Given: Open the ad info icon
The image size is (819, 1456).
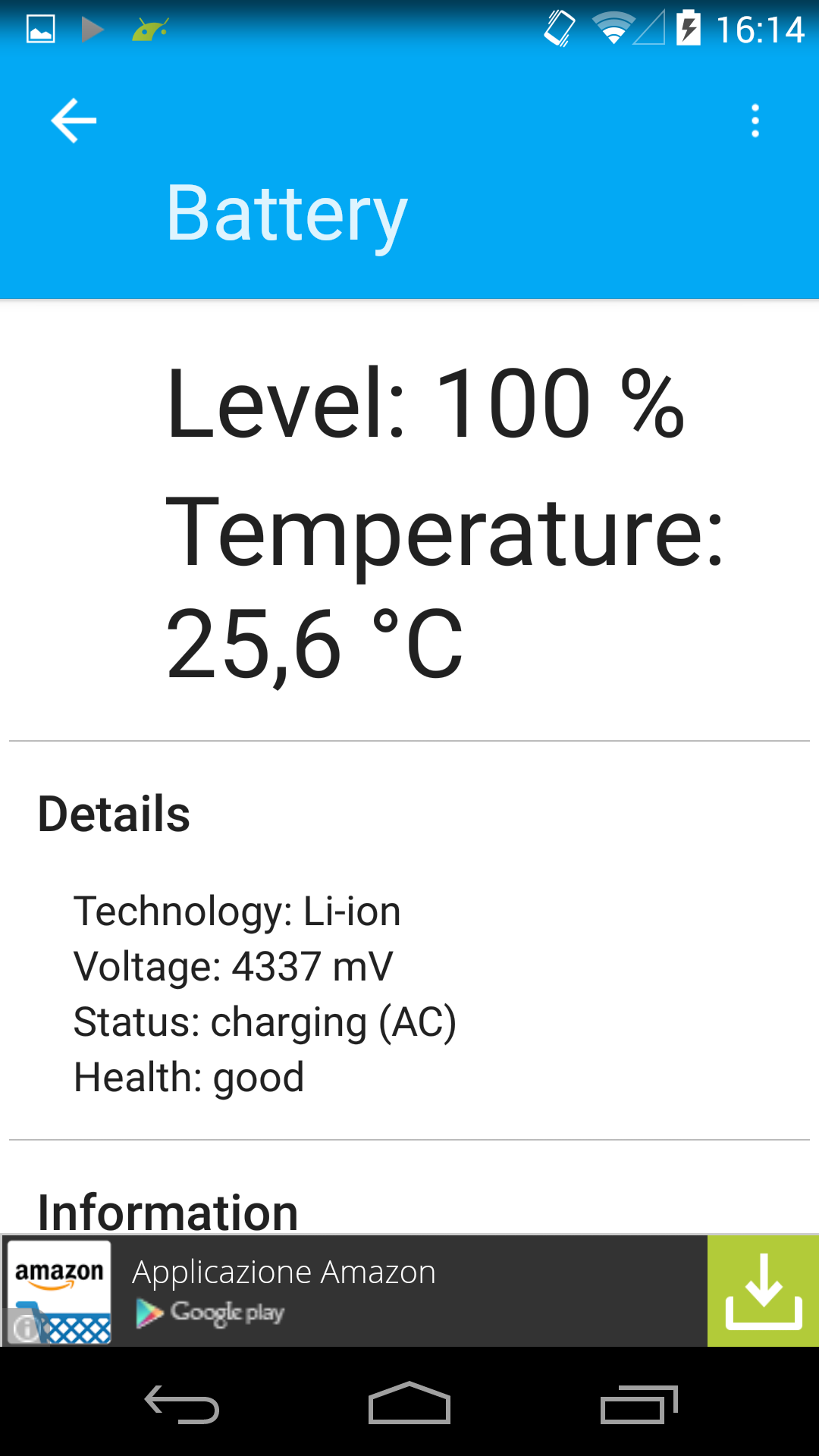Looking at the screenshot, I should 25,1328.
